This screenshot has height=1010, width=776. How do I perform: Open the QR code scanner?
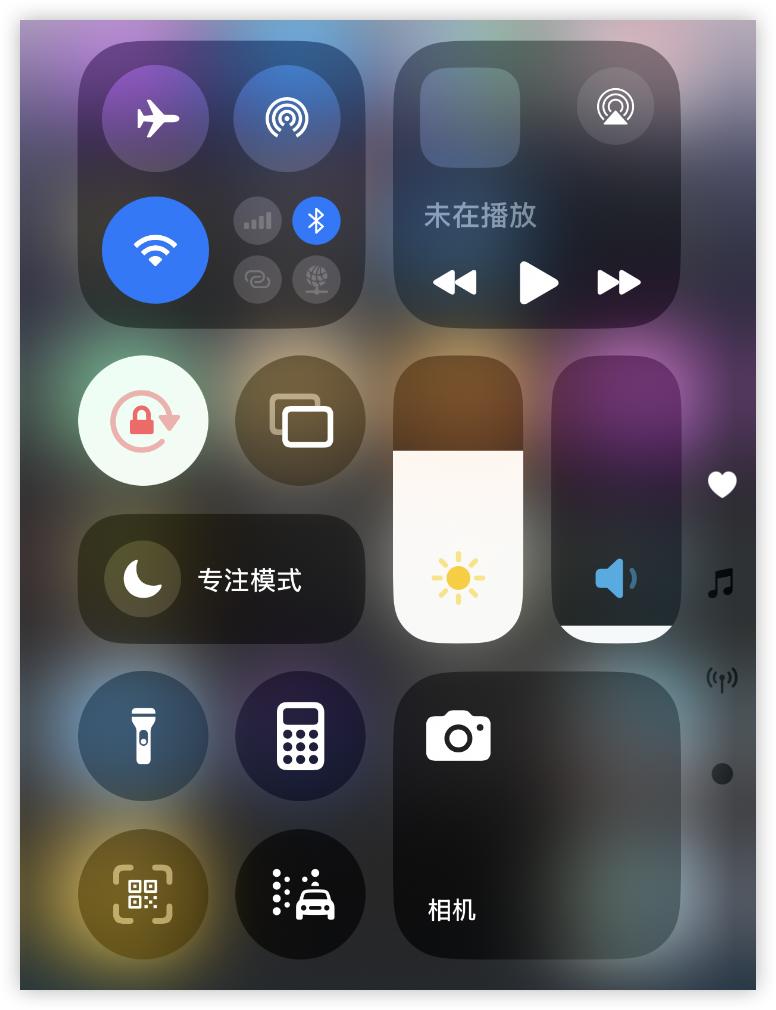(x=143, y=893)
